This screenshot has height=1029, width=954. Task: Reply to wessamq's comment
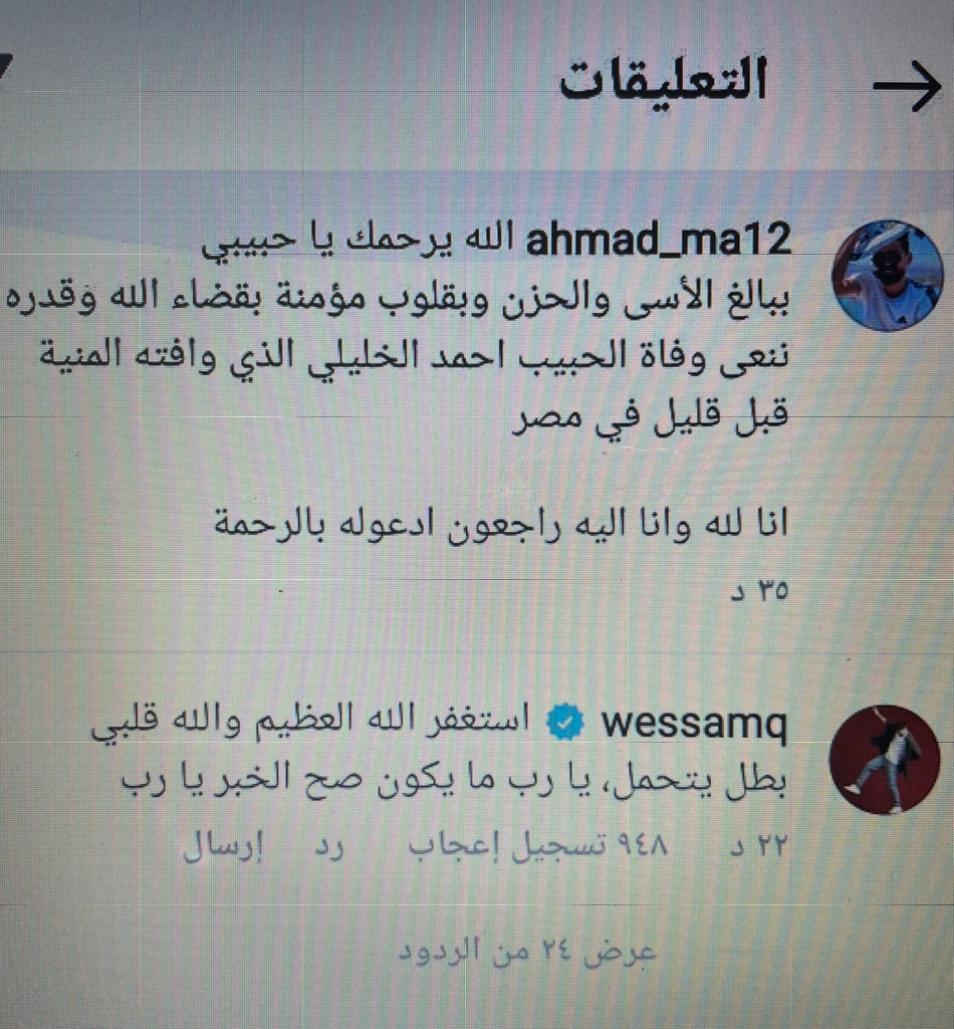[x=331, y=846]
